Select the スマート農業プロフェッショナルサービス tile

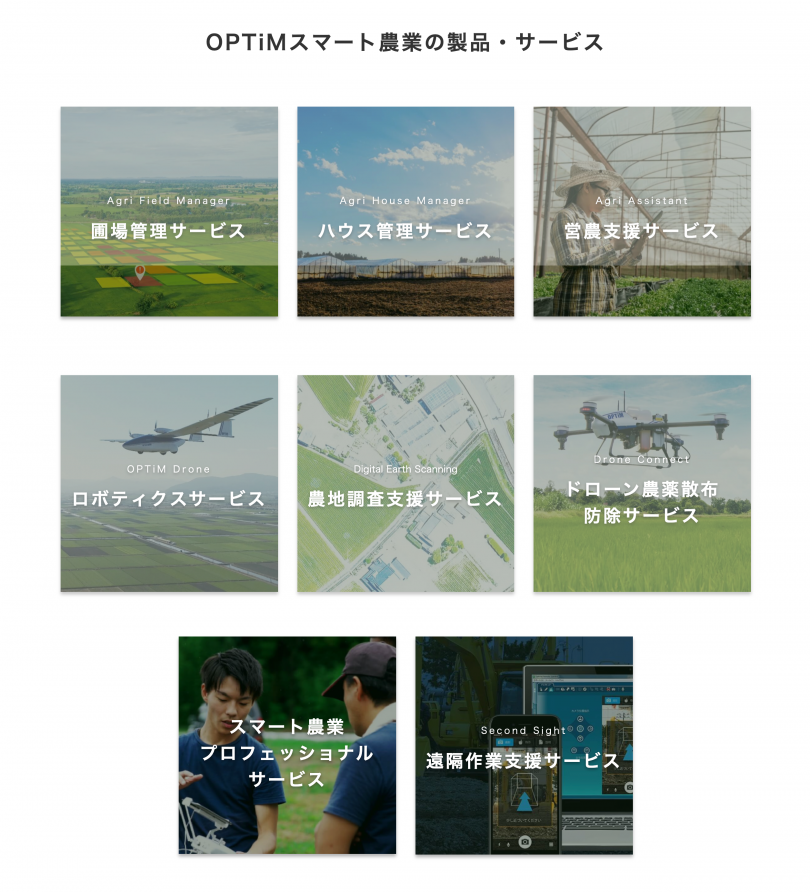287,745
